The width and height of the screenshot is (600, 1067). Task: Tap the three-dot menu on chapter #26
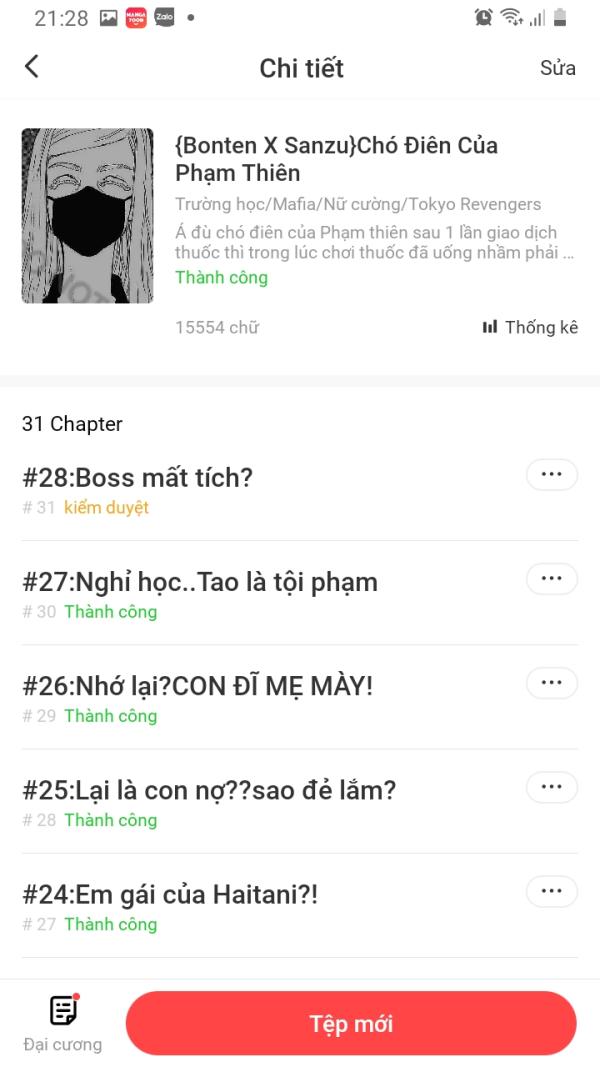click(551, 682)
